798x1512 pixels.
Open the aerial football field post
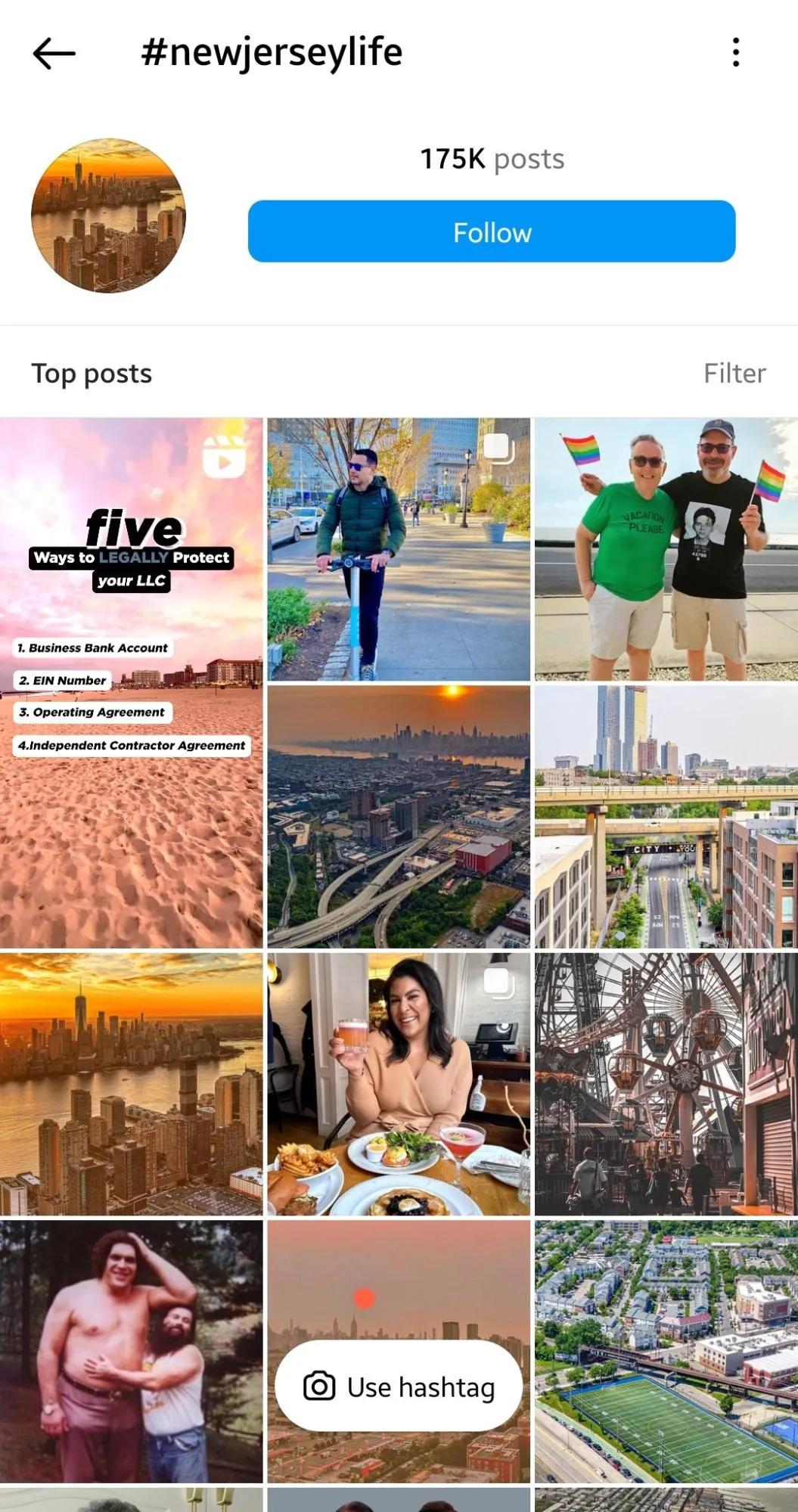(x=666, y=1350)
